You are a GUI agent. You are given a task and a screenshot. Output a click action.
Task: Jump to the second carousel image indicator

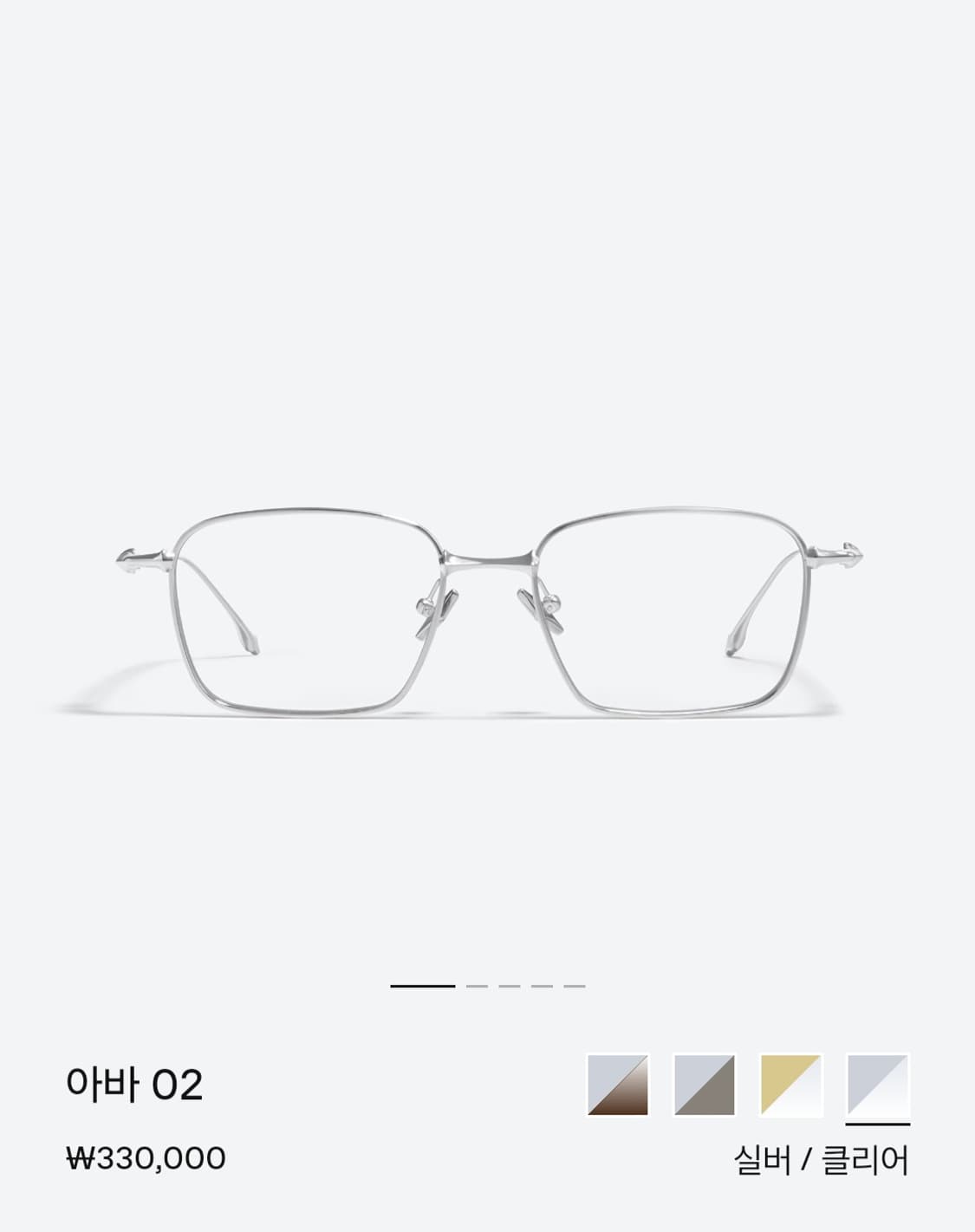(476, 987)
